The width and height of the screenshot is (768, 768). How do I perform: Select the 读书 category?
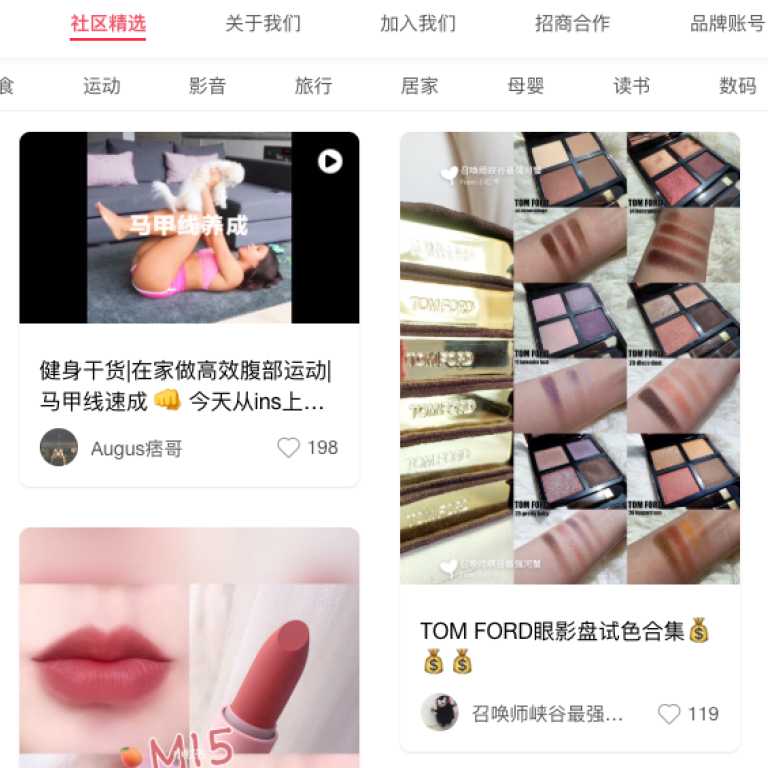pos(631,86)
